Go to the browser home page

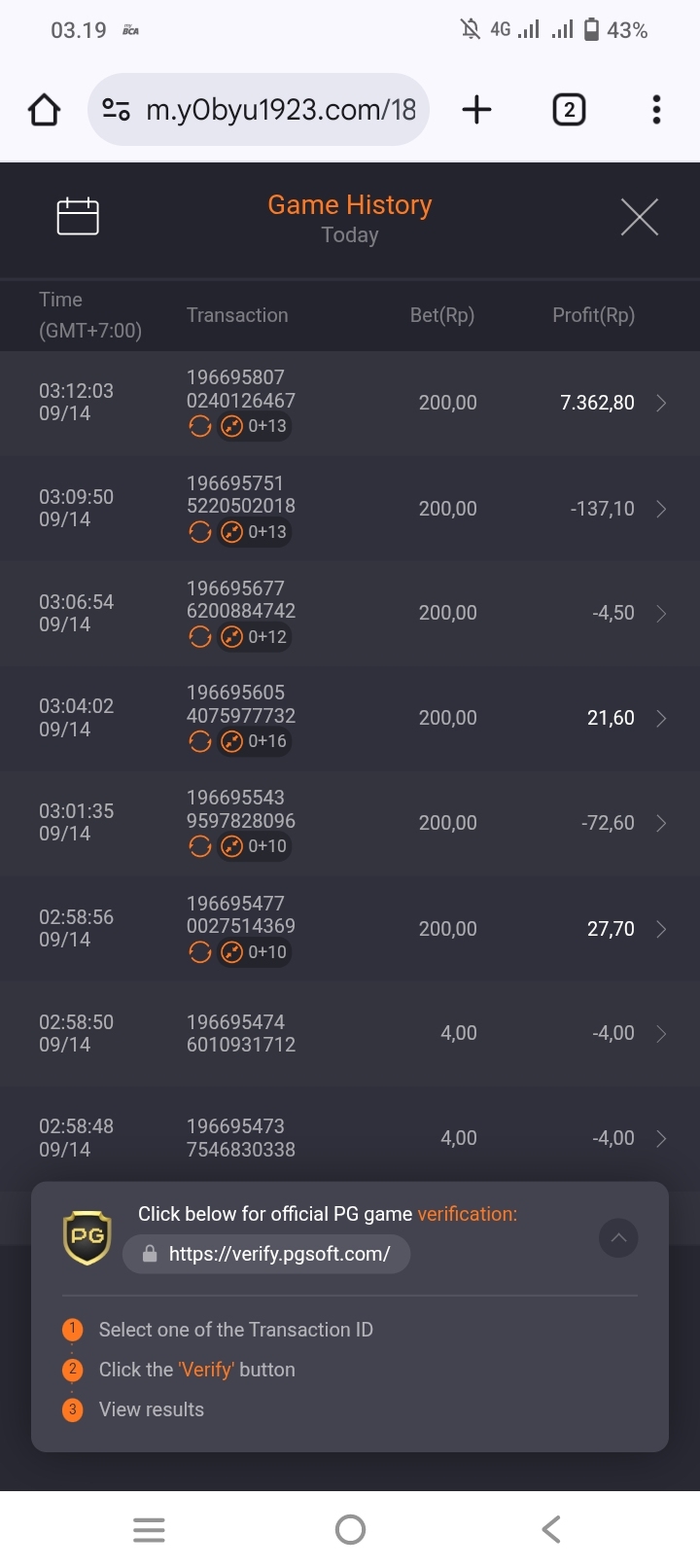tap(44, 110)
